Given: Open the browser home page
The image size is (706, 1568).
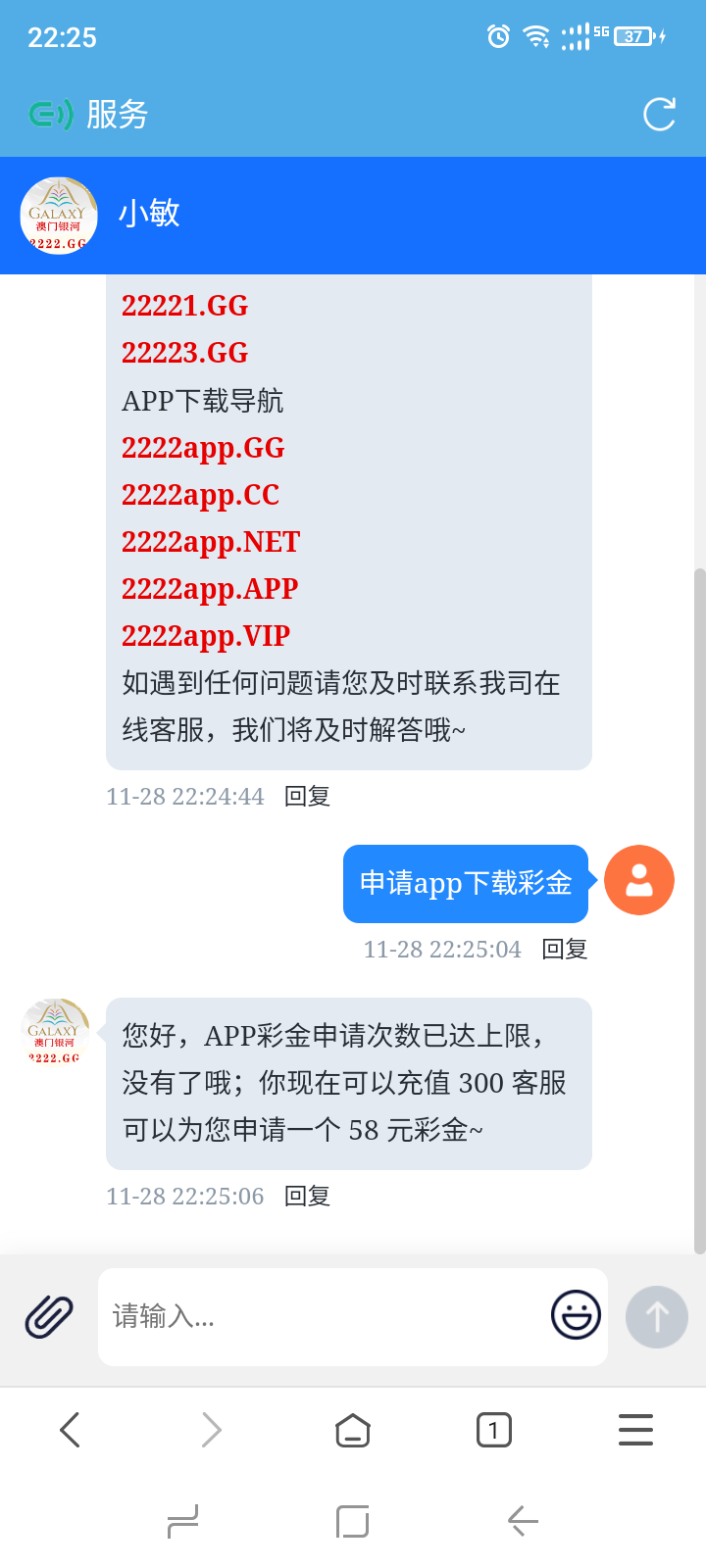Looking at the screenshot, I should 353,1431.
